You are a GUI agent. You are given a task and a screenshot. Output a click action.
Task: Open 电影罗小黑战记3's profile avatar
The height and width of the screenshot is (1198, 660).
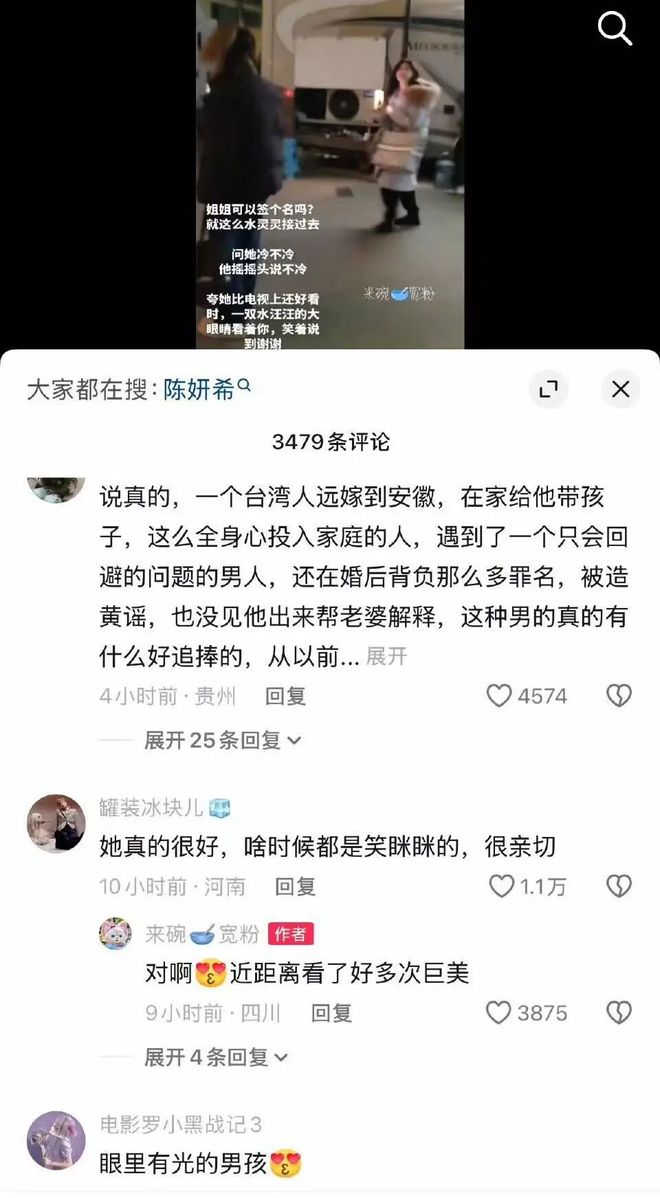[55, 1140]
